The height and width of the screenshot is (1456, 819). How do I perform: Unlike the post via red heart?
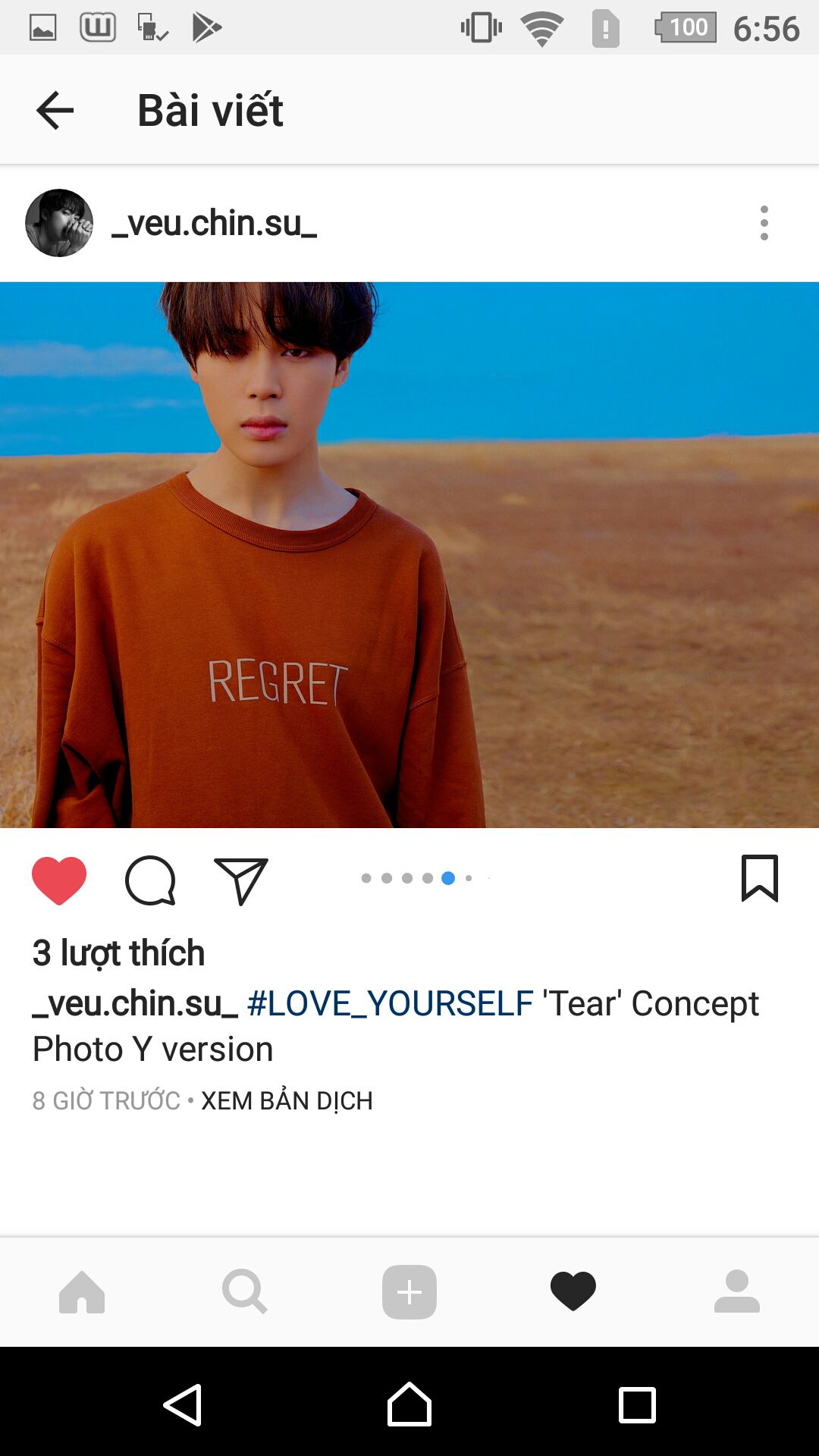click(59, 880)
